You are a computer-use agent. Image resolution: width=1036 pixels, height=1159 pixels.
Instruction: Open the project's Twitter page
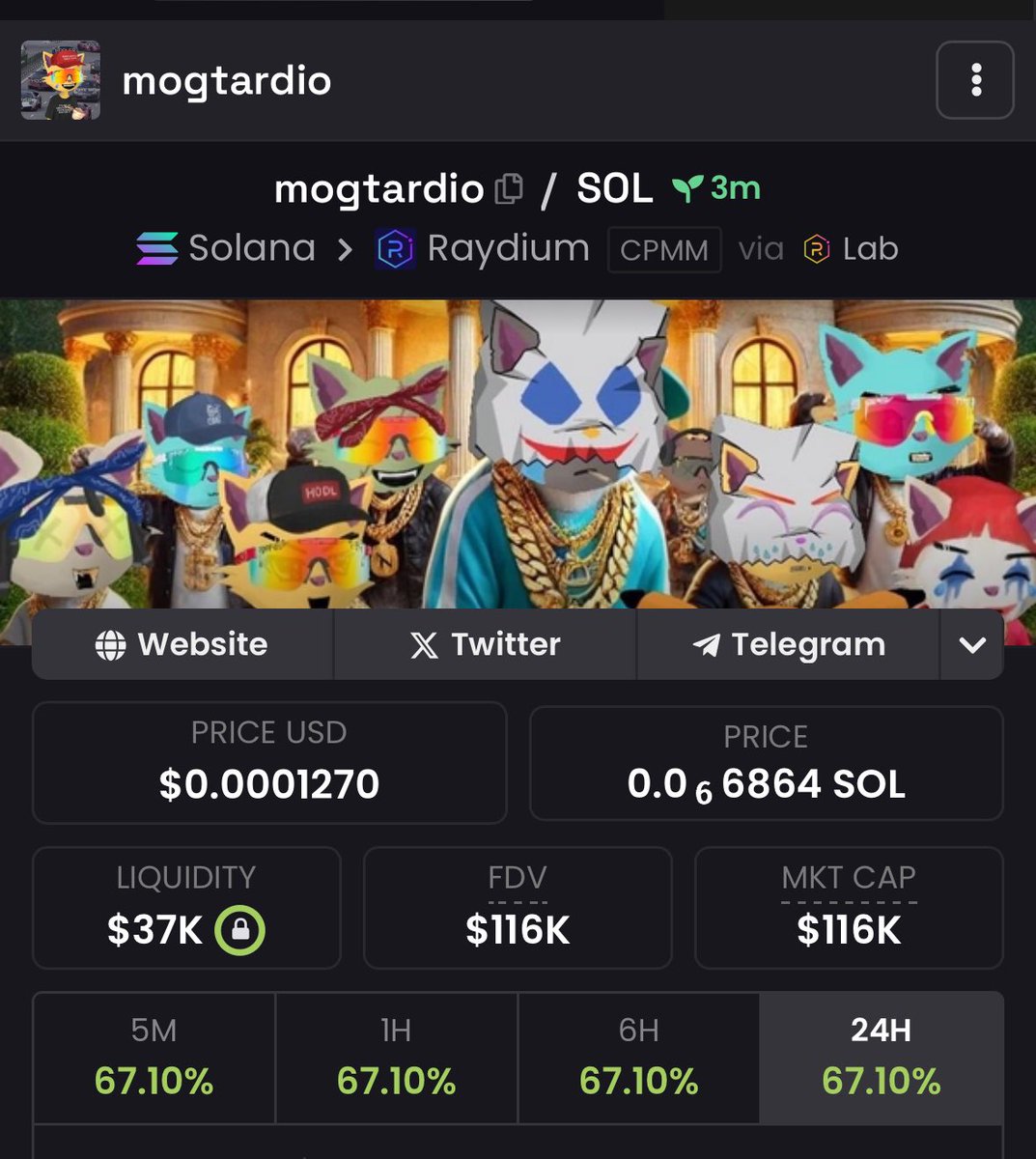click(485, 644)
